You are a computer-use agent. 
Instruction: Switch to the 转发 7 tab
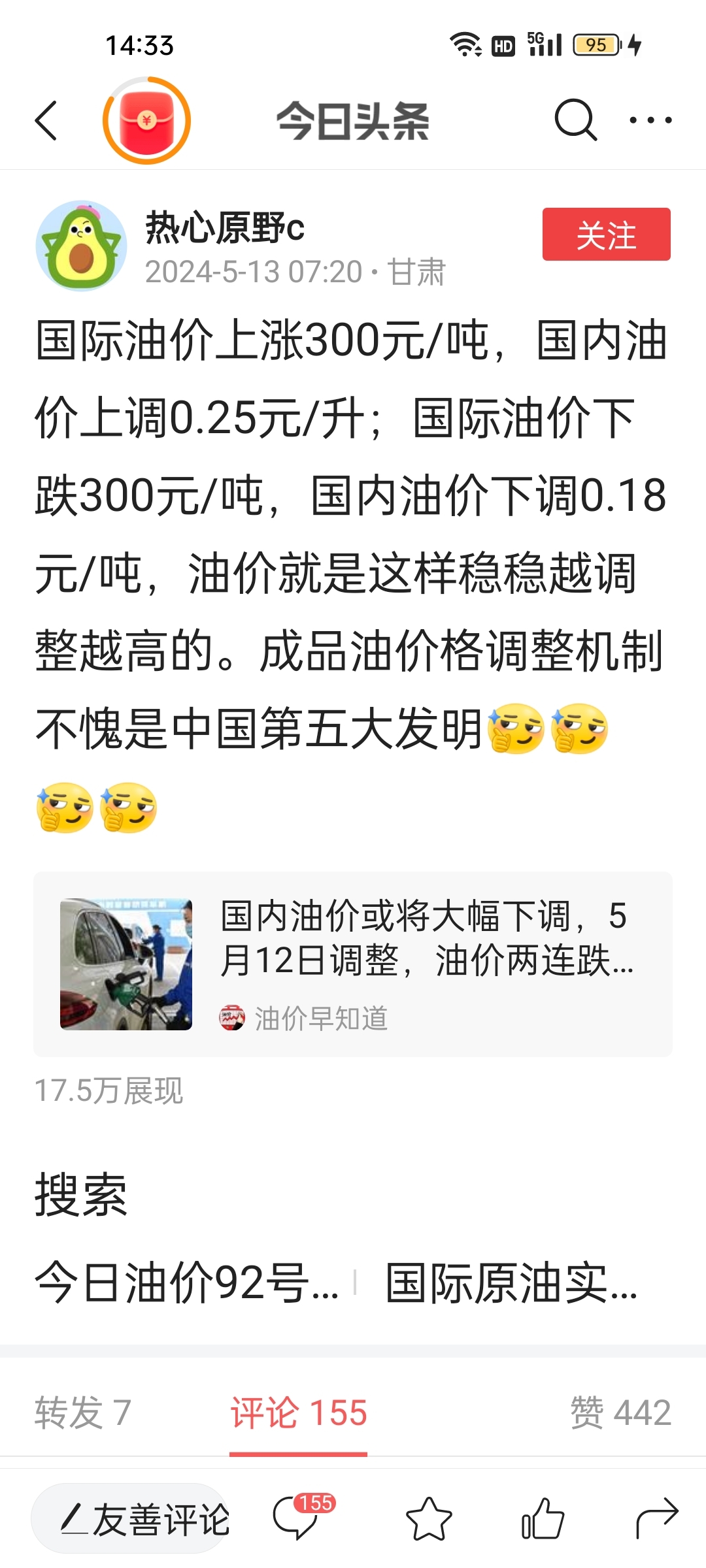(x=83, y=1413)
